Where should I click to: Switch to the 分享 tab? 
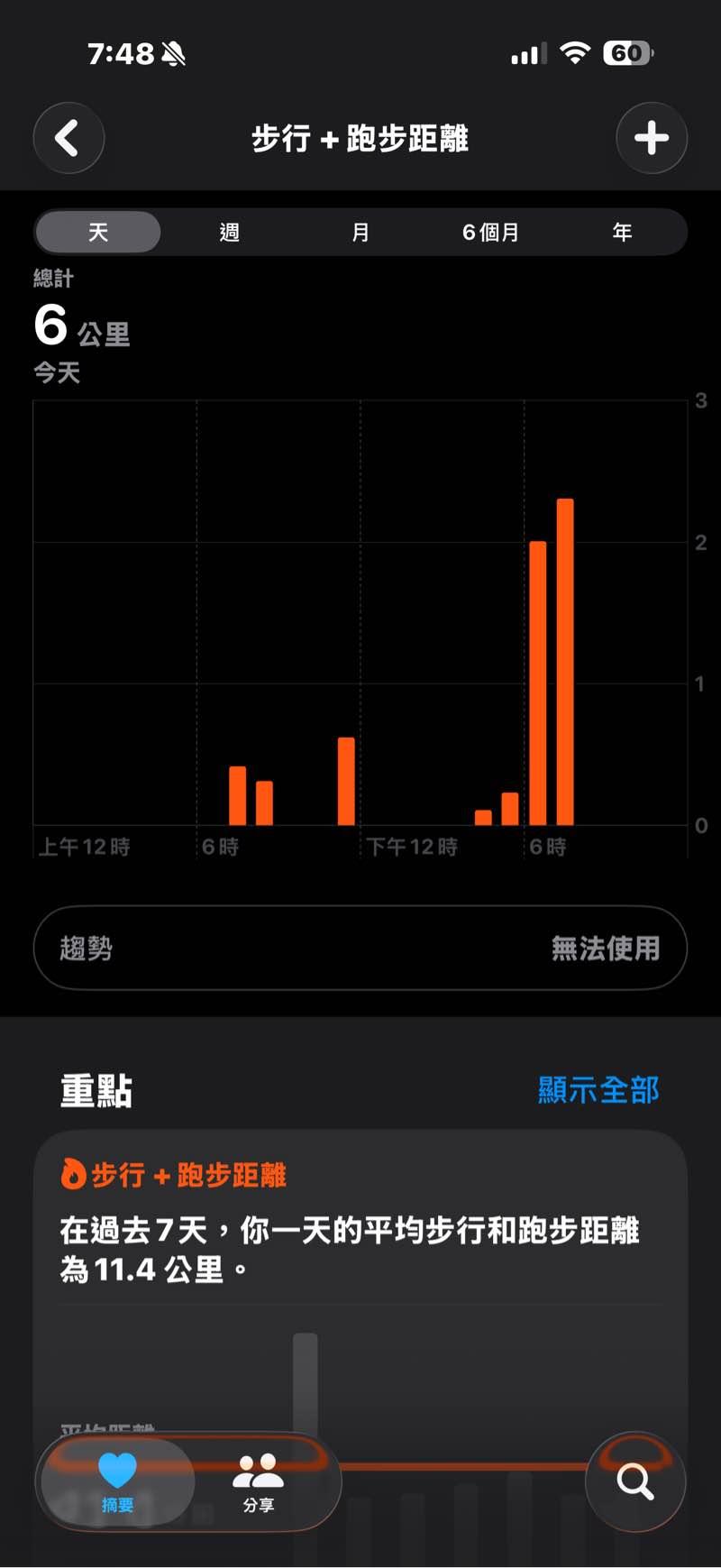pos(259,1481)
